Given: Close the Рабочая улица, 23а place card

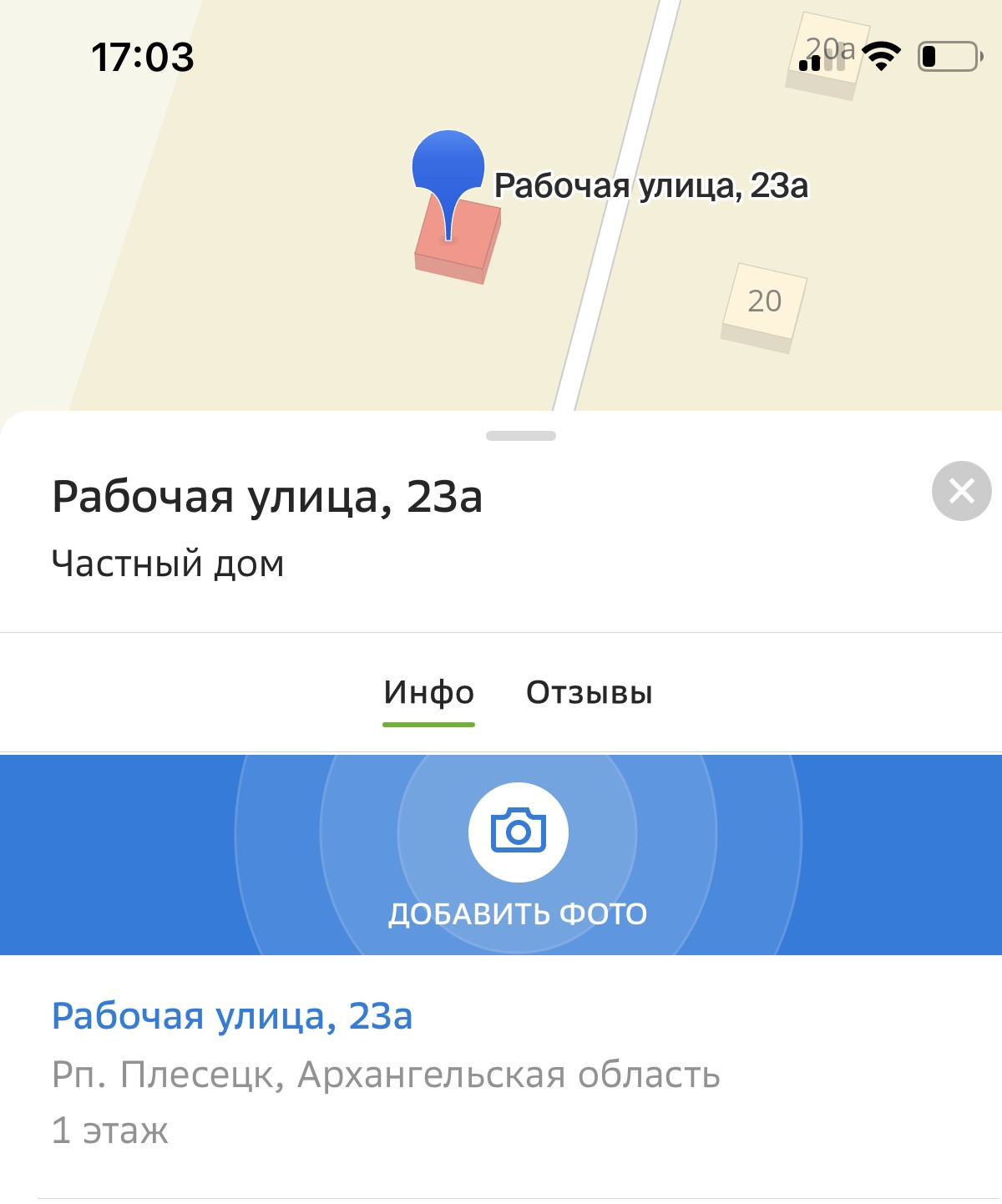Looking at the screenshot, I should tap(961, 491).
